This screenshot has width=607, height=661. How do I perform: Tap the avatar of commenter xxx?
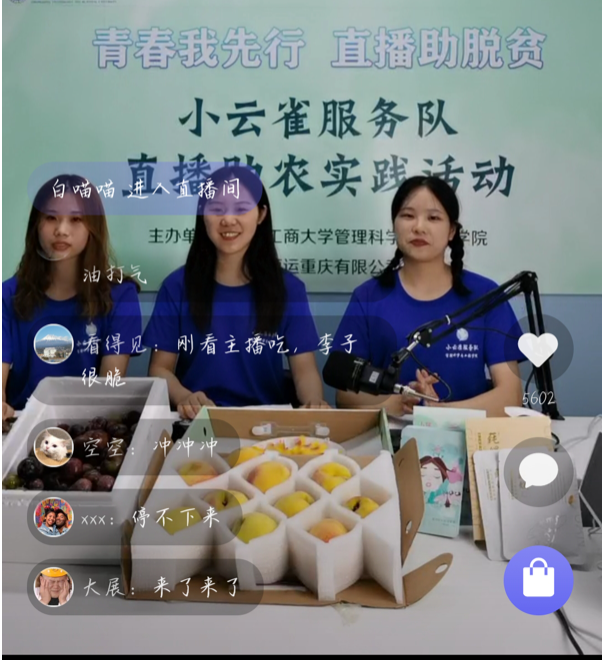click(54, 517)
